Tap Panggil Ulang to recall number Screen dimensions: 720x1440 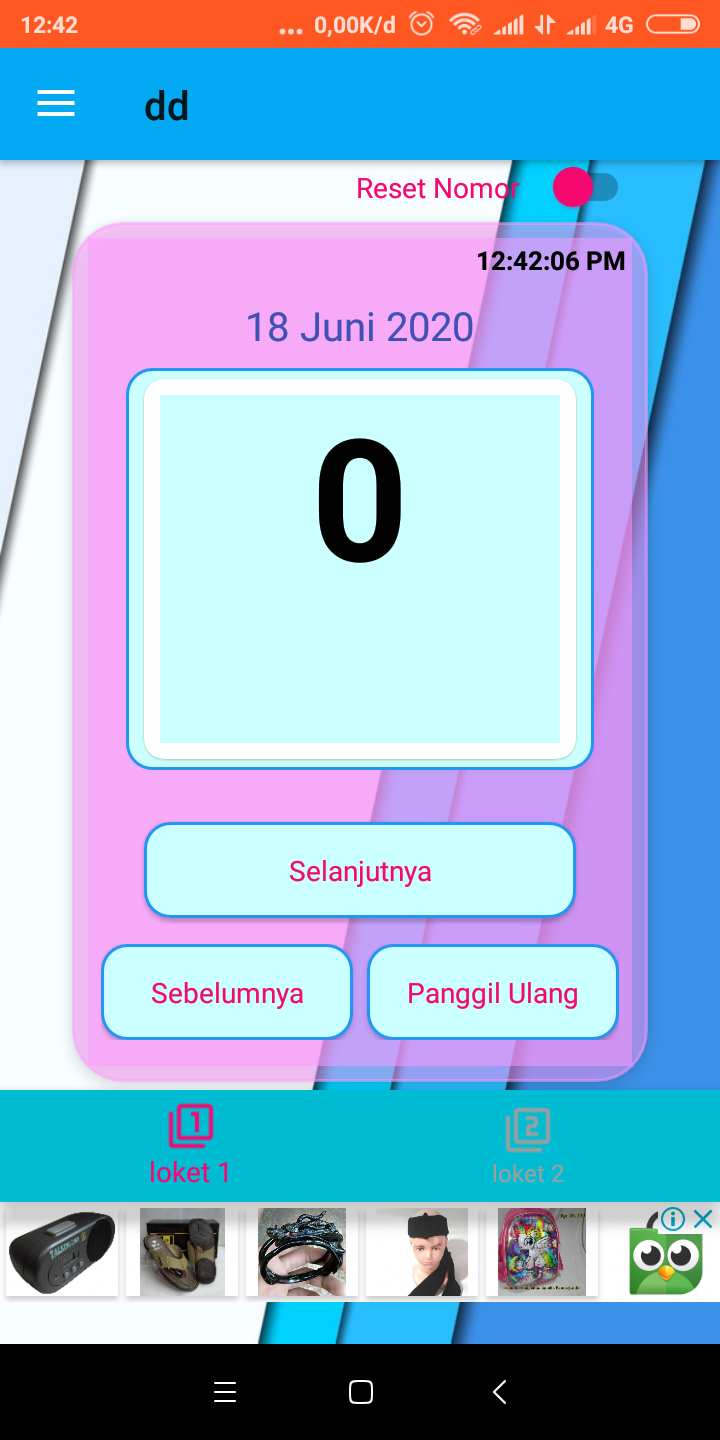pyautogui.click(x=493, y=993)
